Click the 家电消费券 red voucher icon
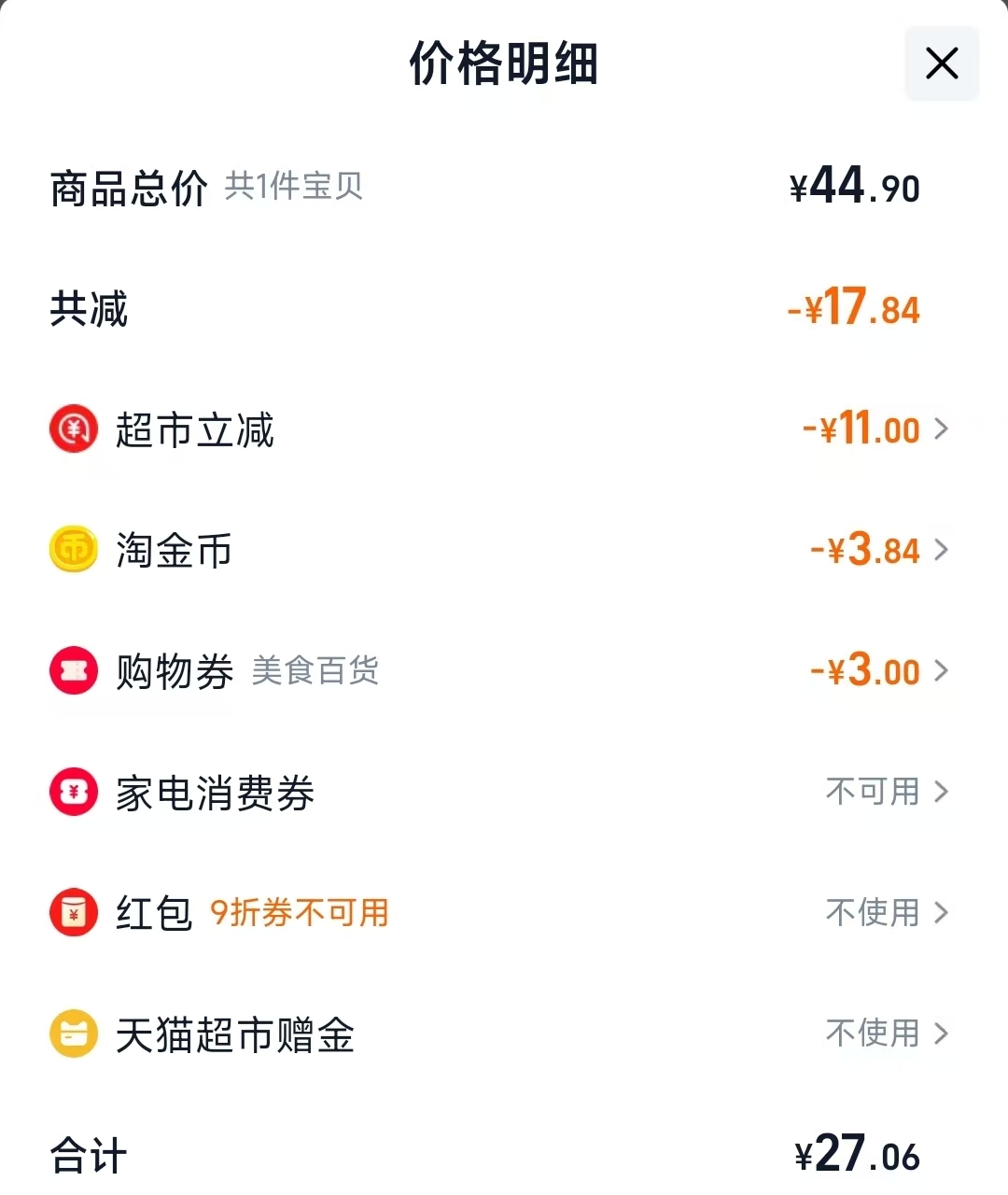The width and height of the screenshot is (1008, 1195). (x=73, y=792)
